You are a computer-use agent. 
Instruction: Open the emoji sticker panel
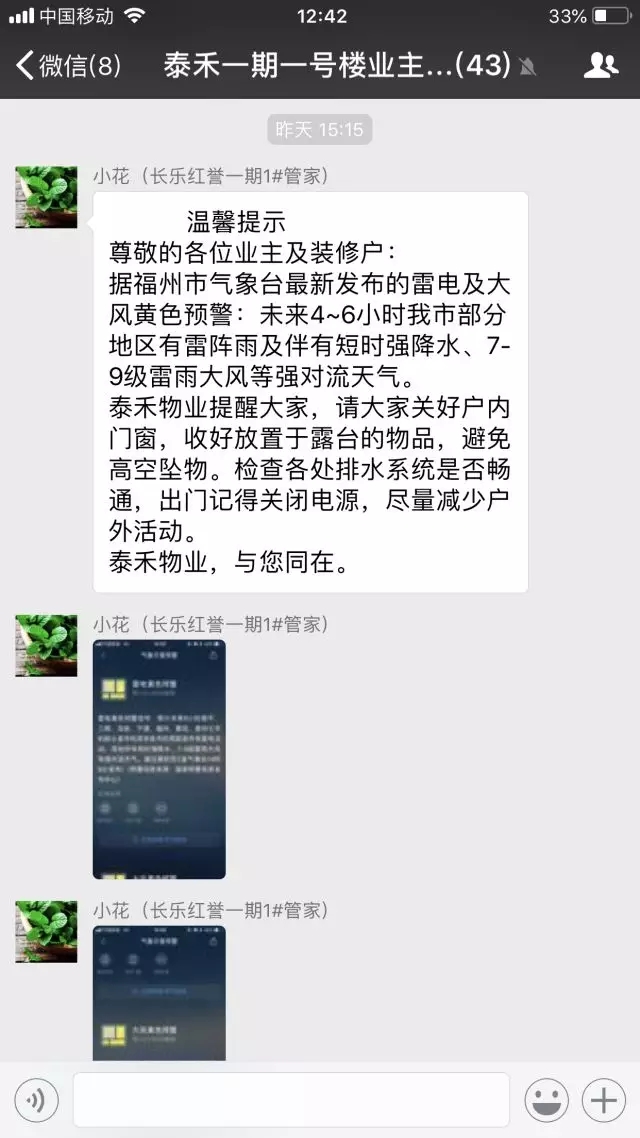click(x=547, y=1101)
